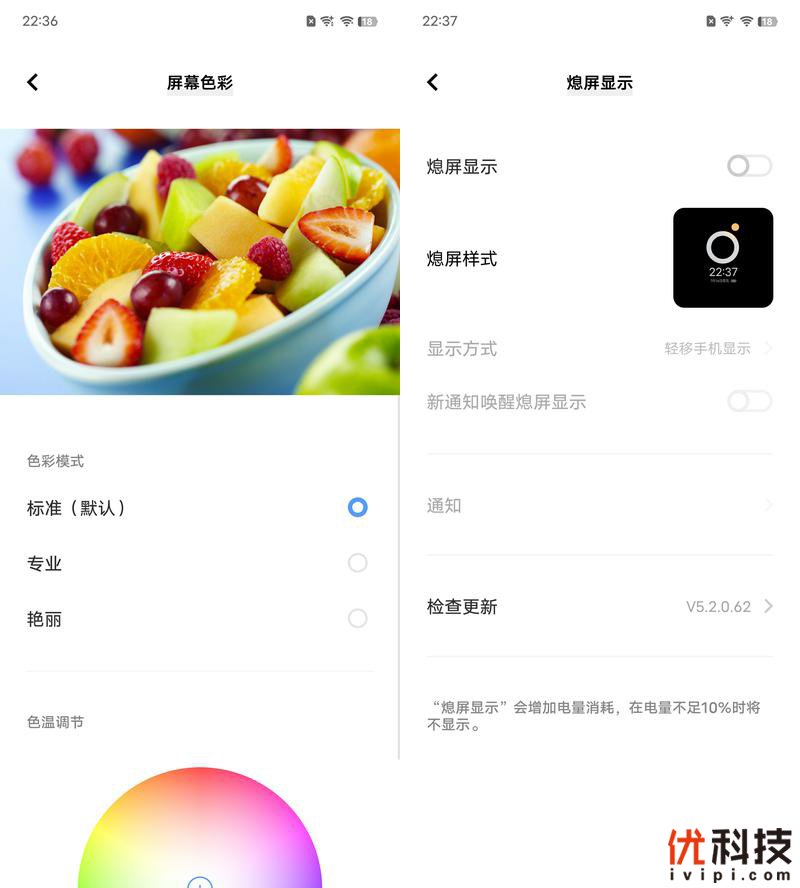The width and height of the screenshot is (800, 888).
Task: Go back from the 熄屏显示 screen
Action: pos(433,82)
